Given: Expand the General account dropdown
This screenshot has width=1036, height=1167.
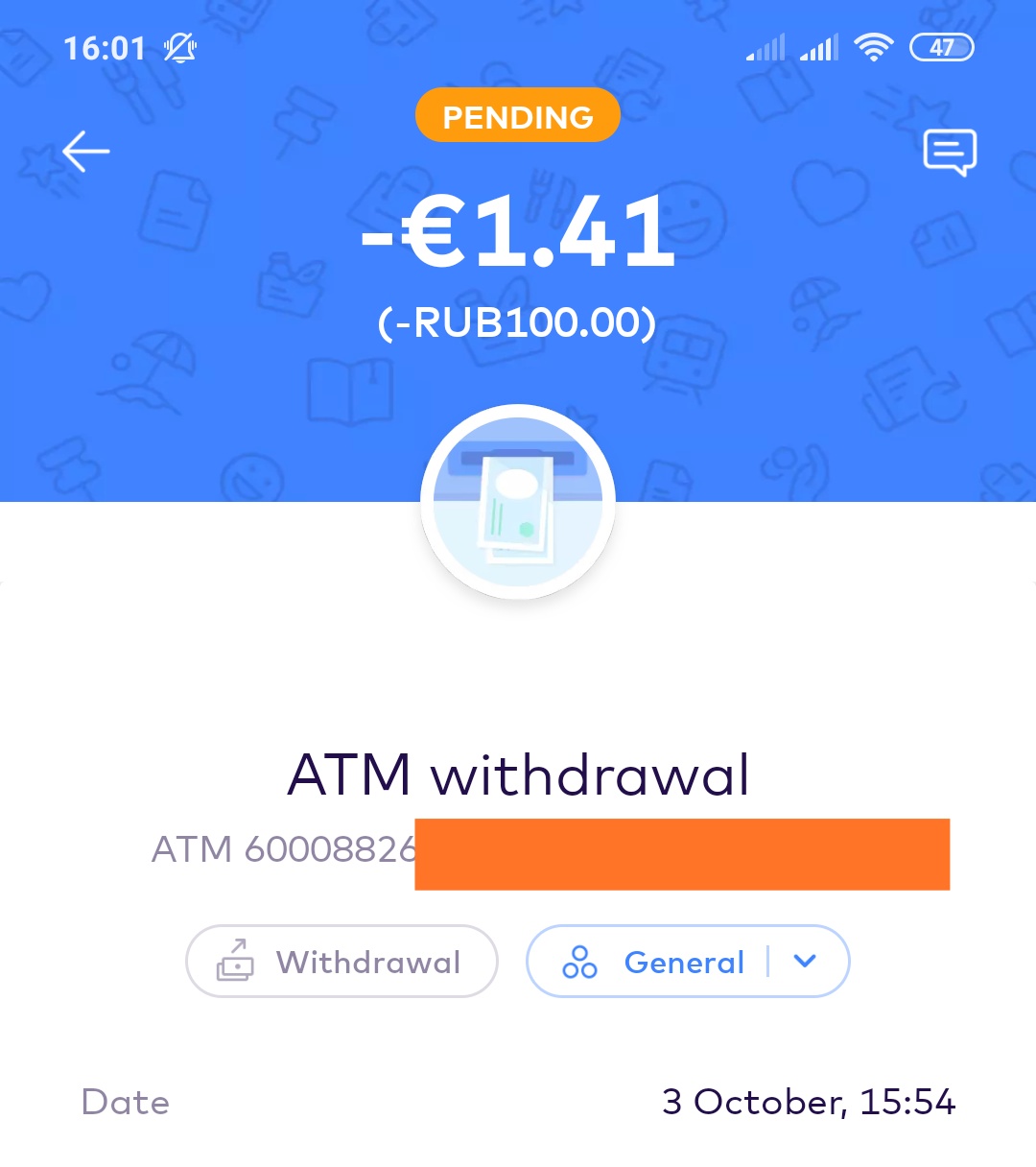Looking at the screenshot, I should click(805, 962).
